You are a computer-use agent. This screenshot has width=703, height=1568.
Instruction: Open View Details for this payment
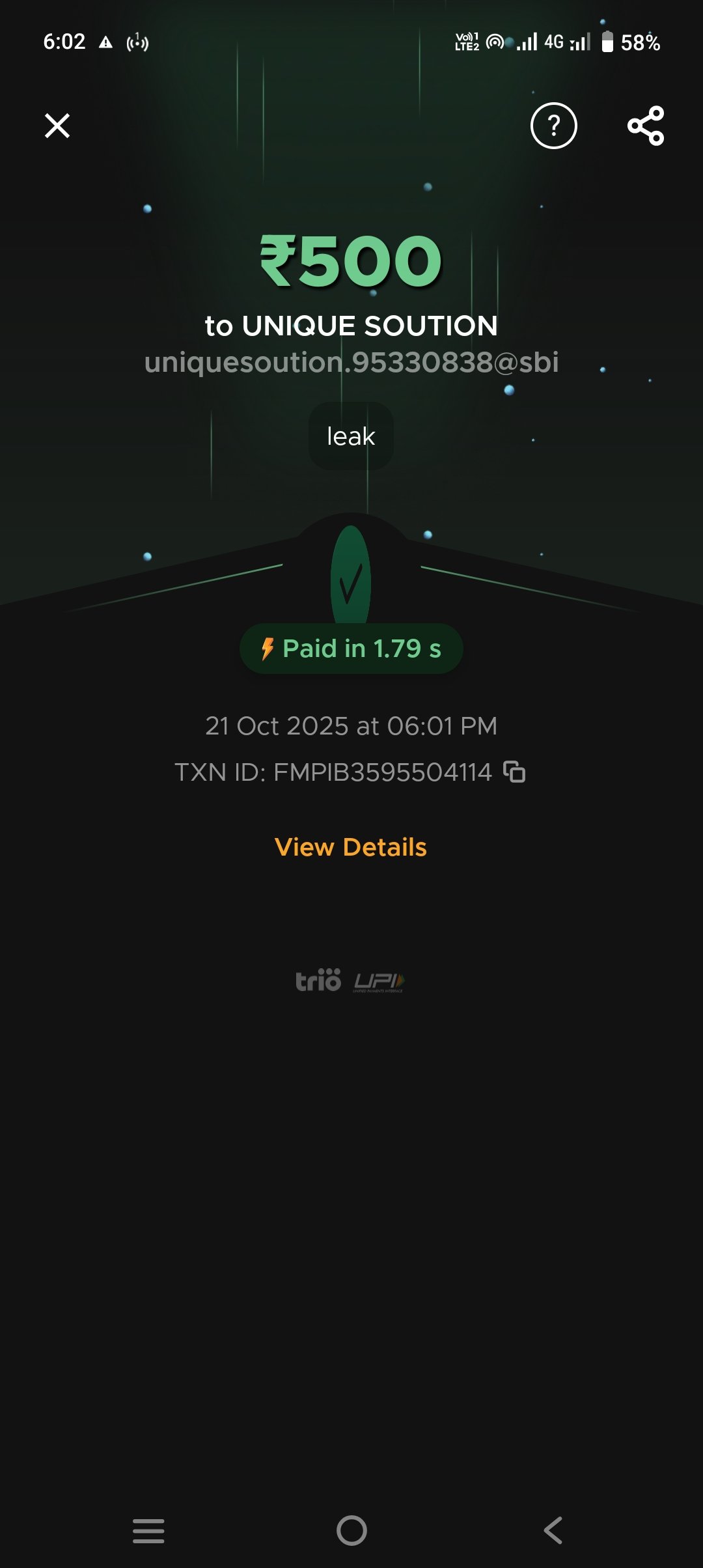click(x=351, y=847)
